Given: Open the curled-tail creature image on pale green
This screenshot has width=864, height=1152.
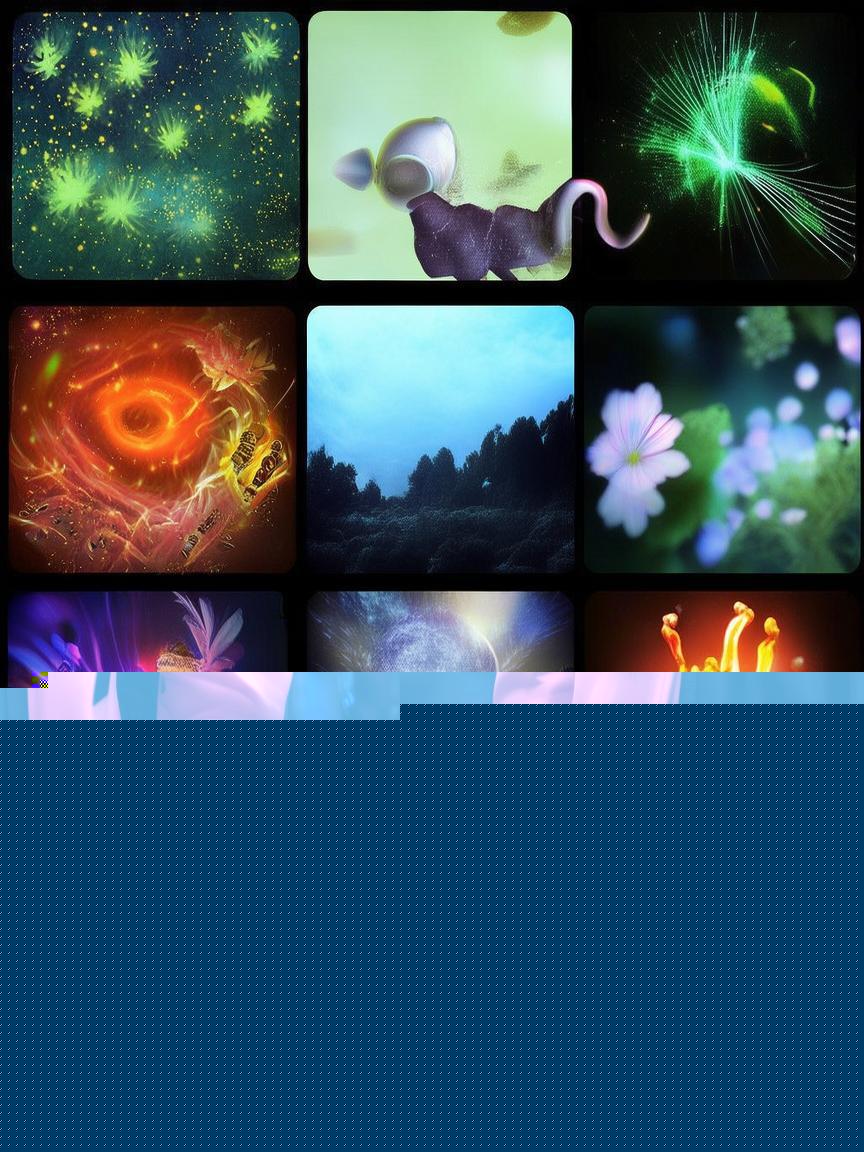Looking at the screenshot, I should 440,145.
